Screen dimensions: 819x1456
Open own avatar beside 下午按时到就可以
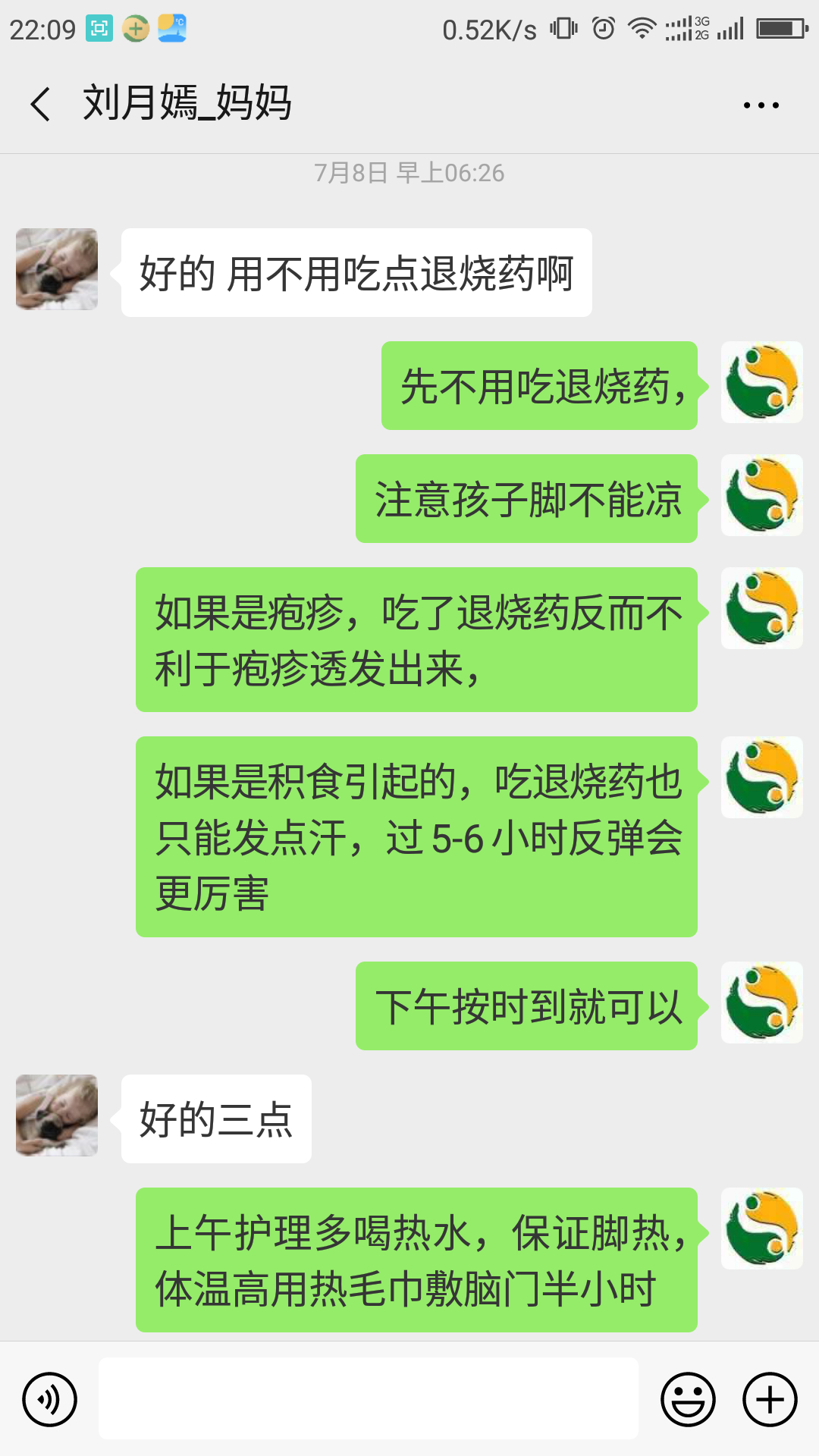coord(761,1003)
